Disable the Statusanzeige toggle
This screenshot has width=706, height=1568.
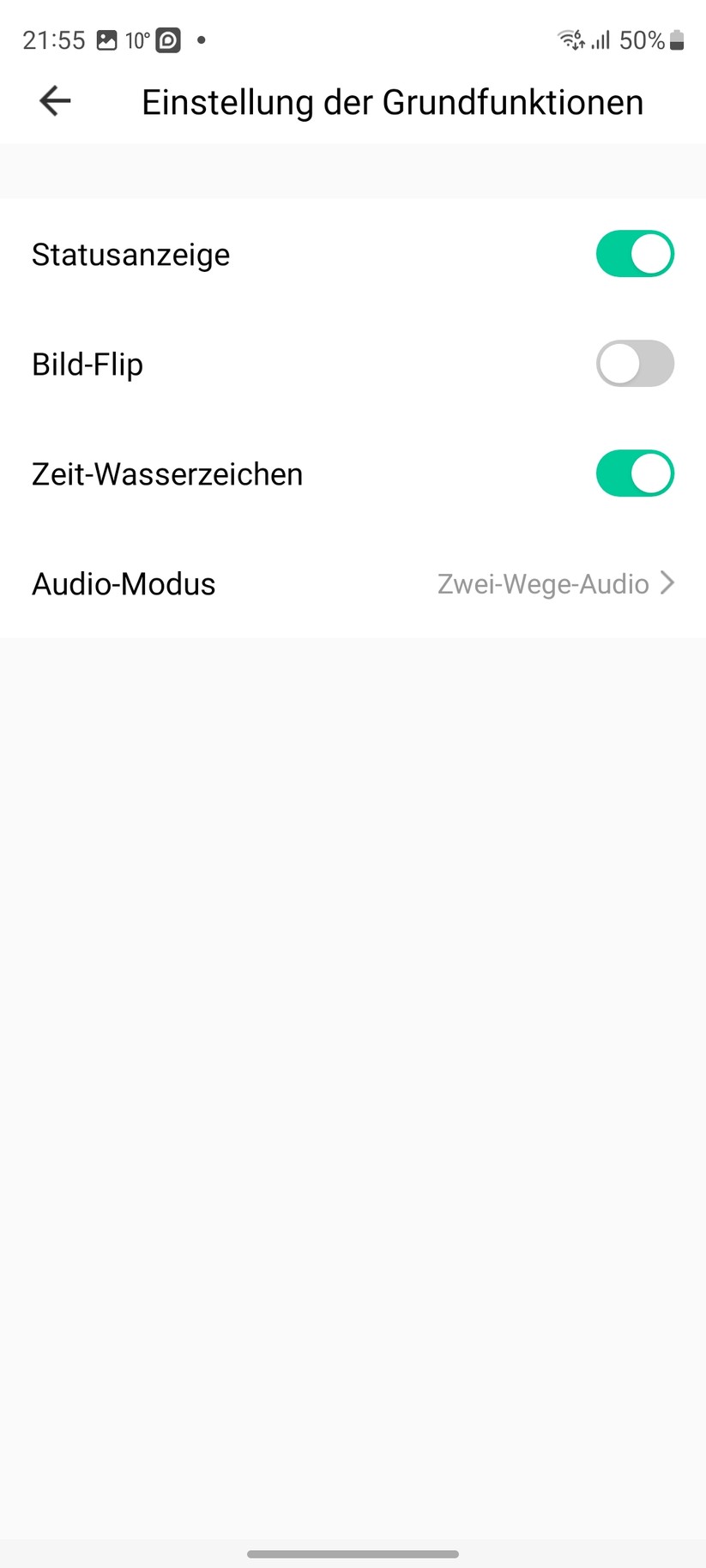coord(635,254)
